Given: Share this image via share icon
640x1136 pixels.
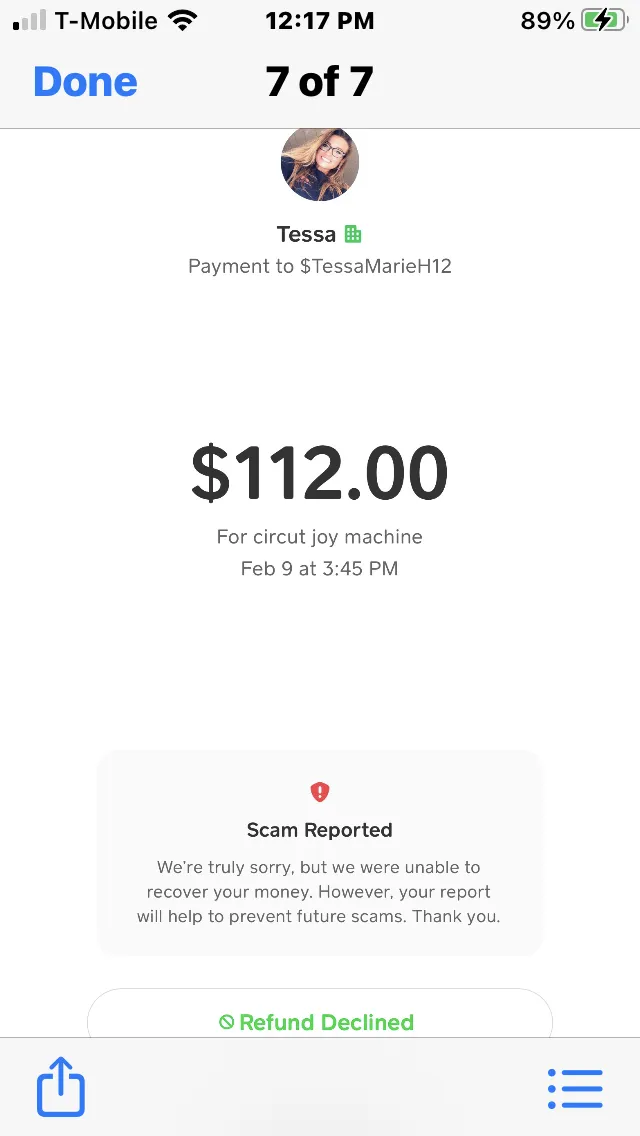Looking at the screenshot, I should (x=61, y=1087).
